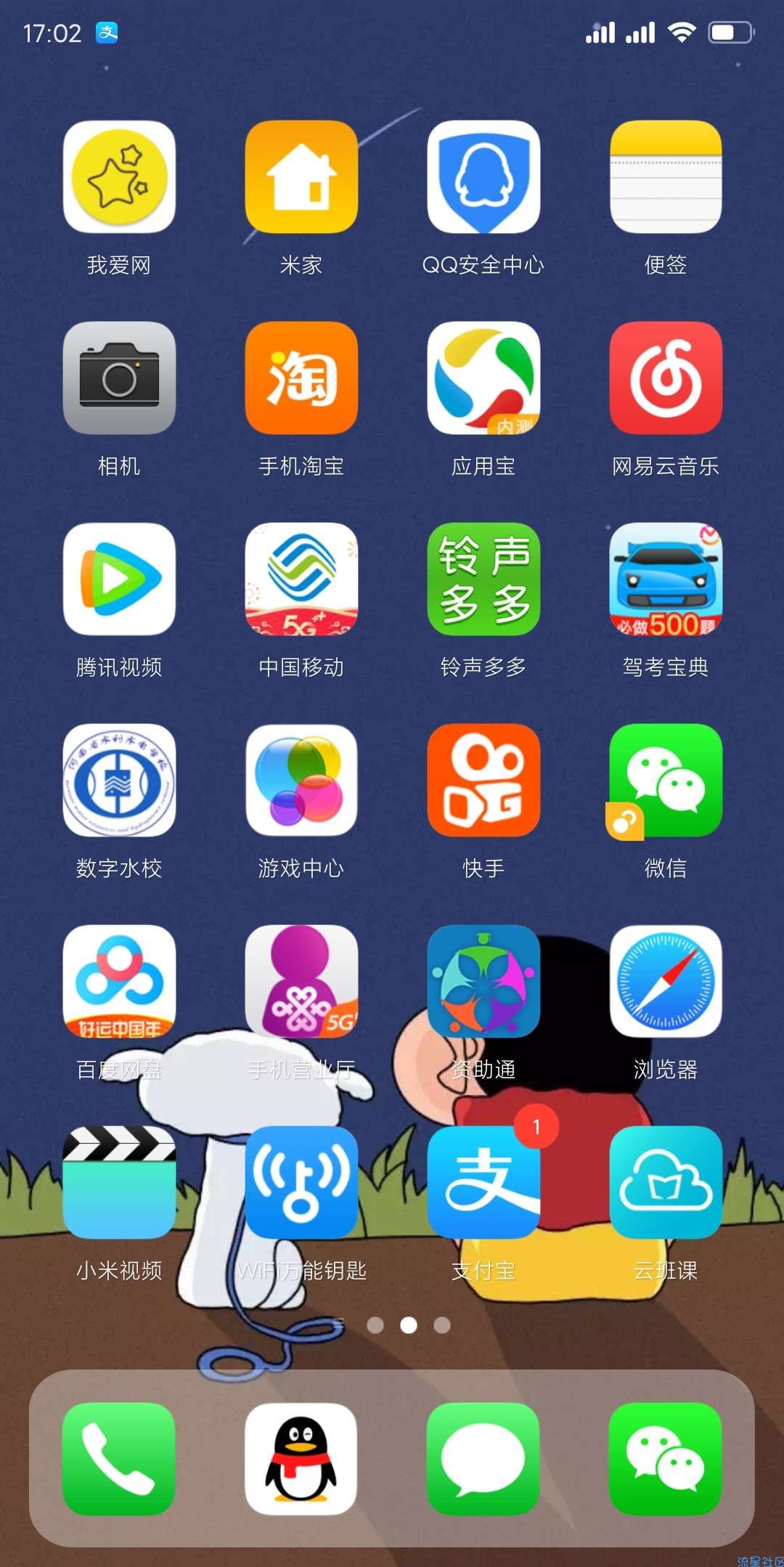Open the 我爱网 app
This screenshot has height=1567, width=784.
(119, 176)
